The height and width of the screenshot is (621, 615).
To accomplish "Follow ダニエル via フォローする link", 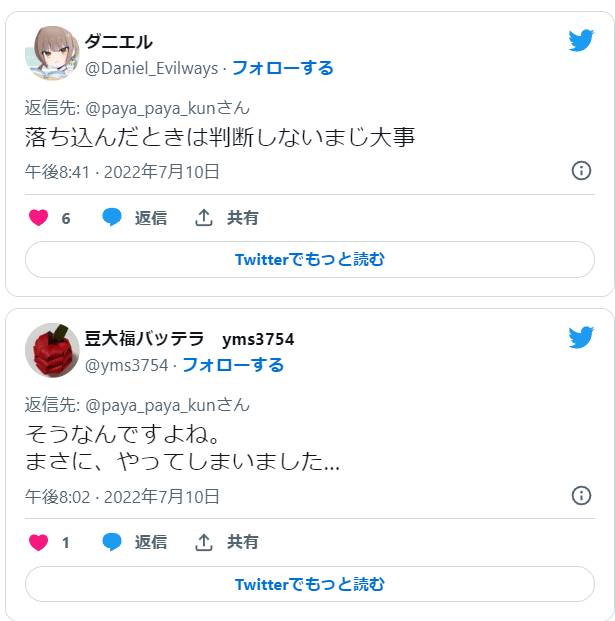I will [283, 68].
